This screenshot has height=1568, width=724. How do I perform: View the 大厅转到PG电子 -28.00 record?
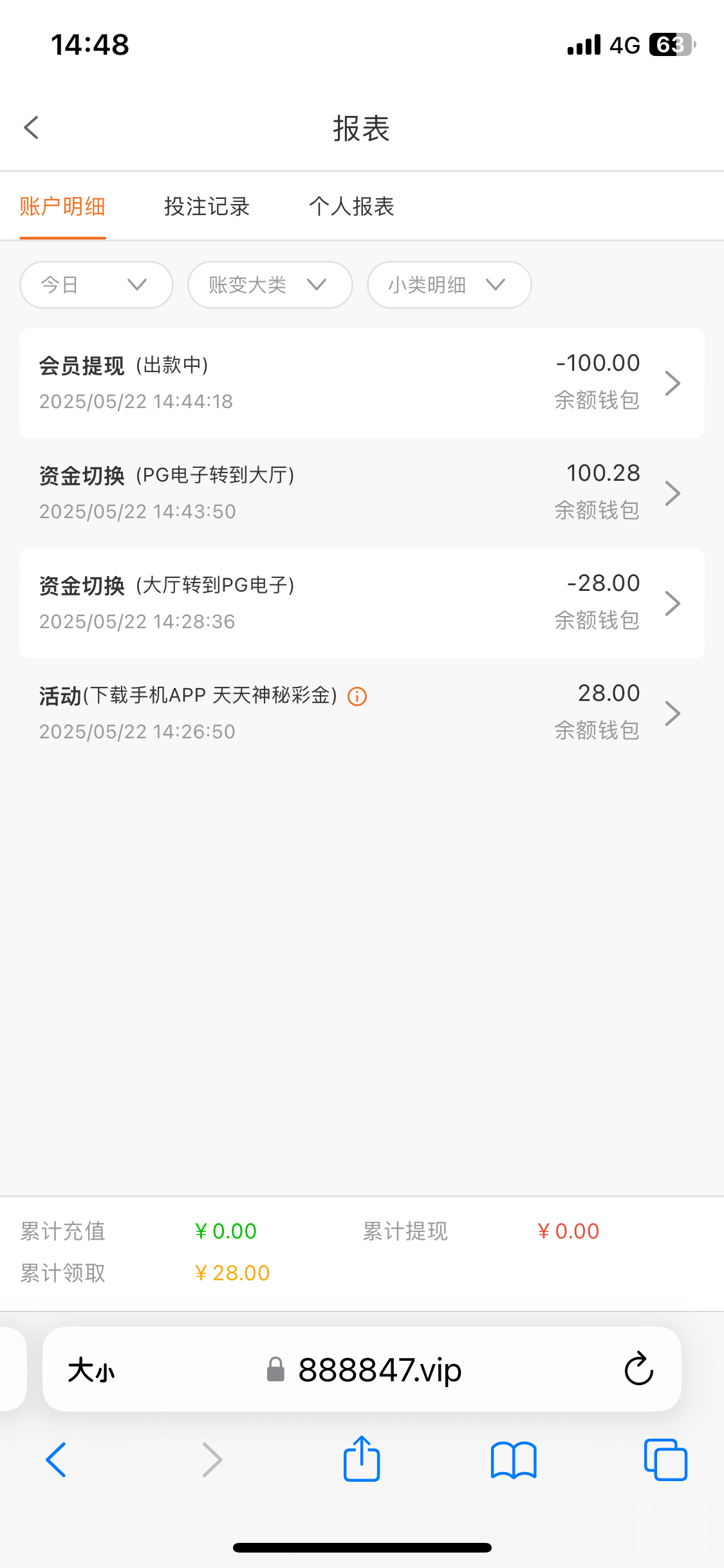pos(362,603)
